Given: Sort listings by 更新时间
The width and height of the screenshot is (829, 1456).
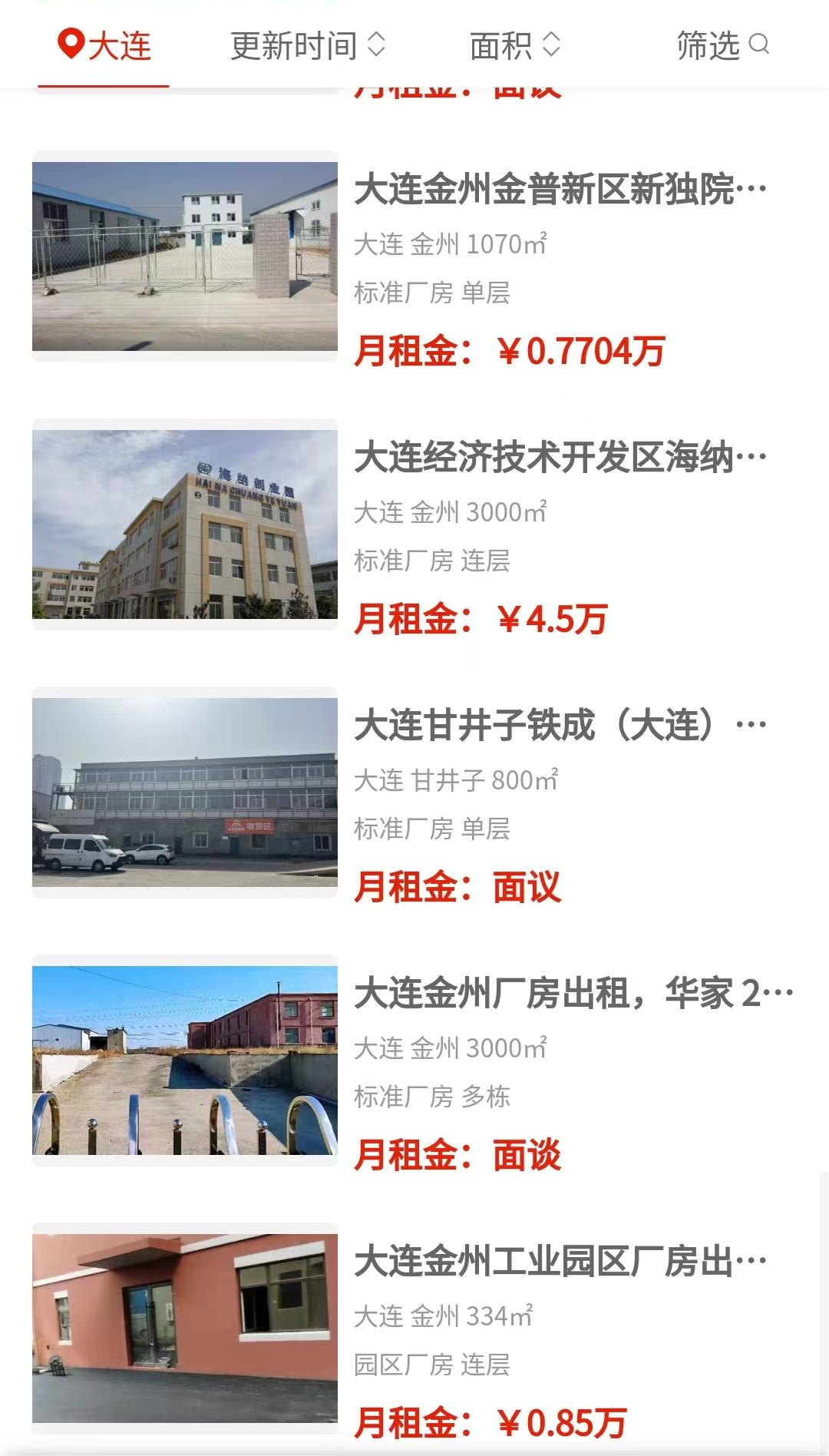Looking at the screenshot, I should coord(307,46).
